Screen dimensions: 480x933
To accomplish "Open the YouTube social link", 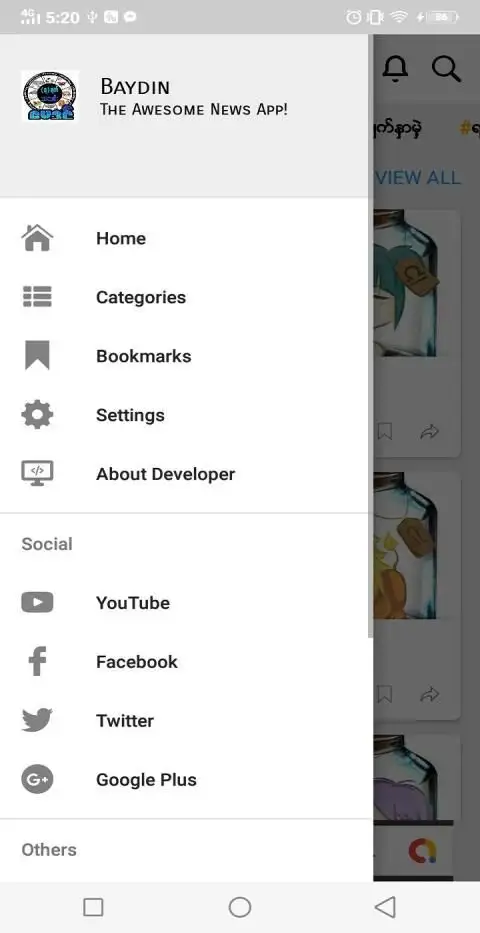I will coord(184,603).
